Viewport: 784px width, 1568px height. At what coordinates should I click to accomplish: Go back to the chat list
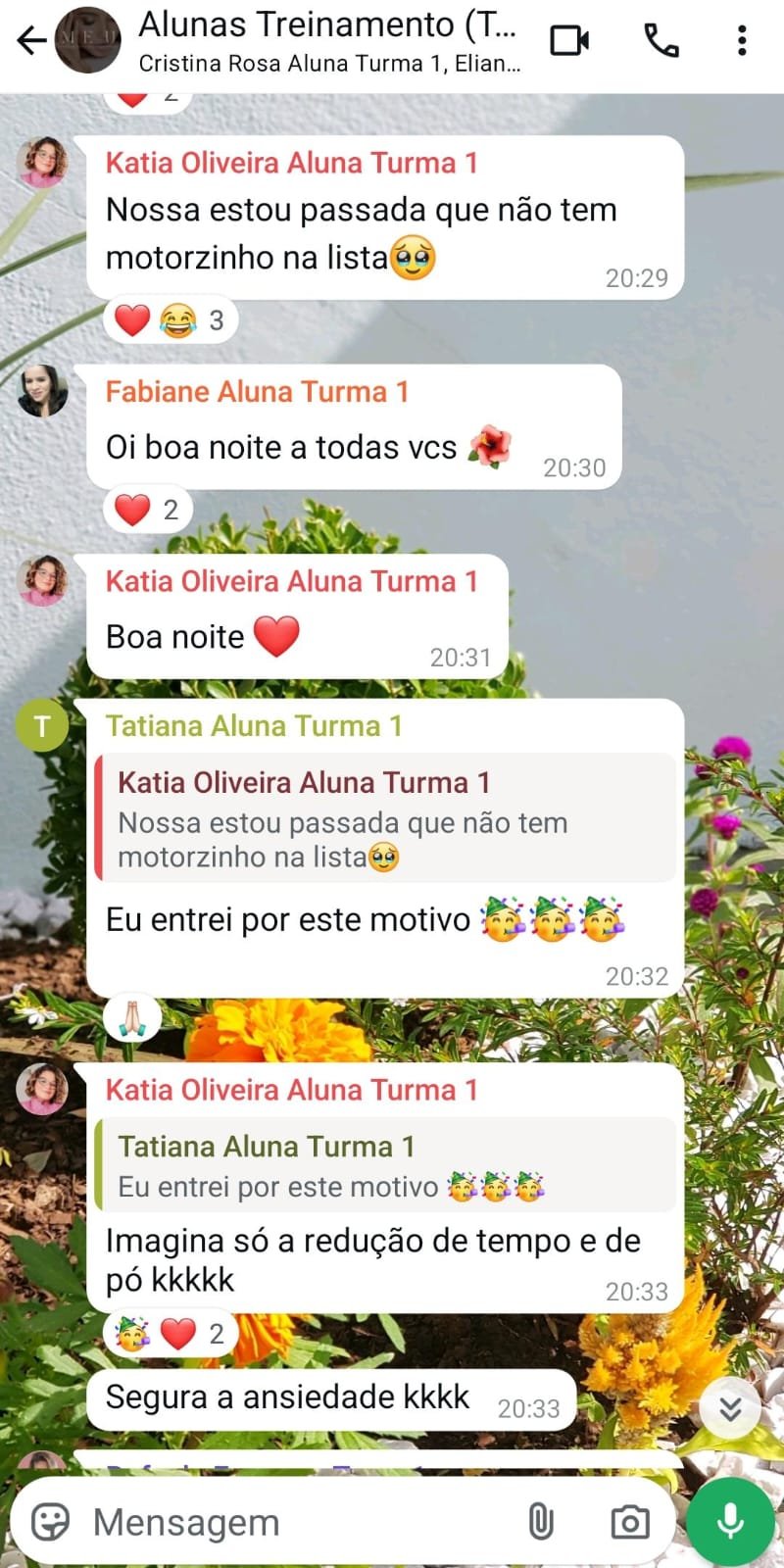point(31,41)
